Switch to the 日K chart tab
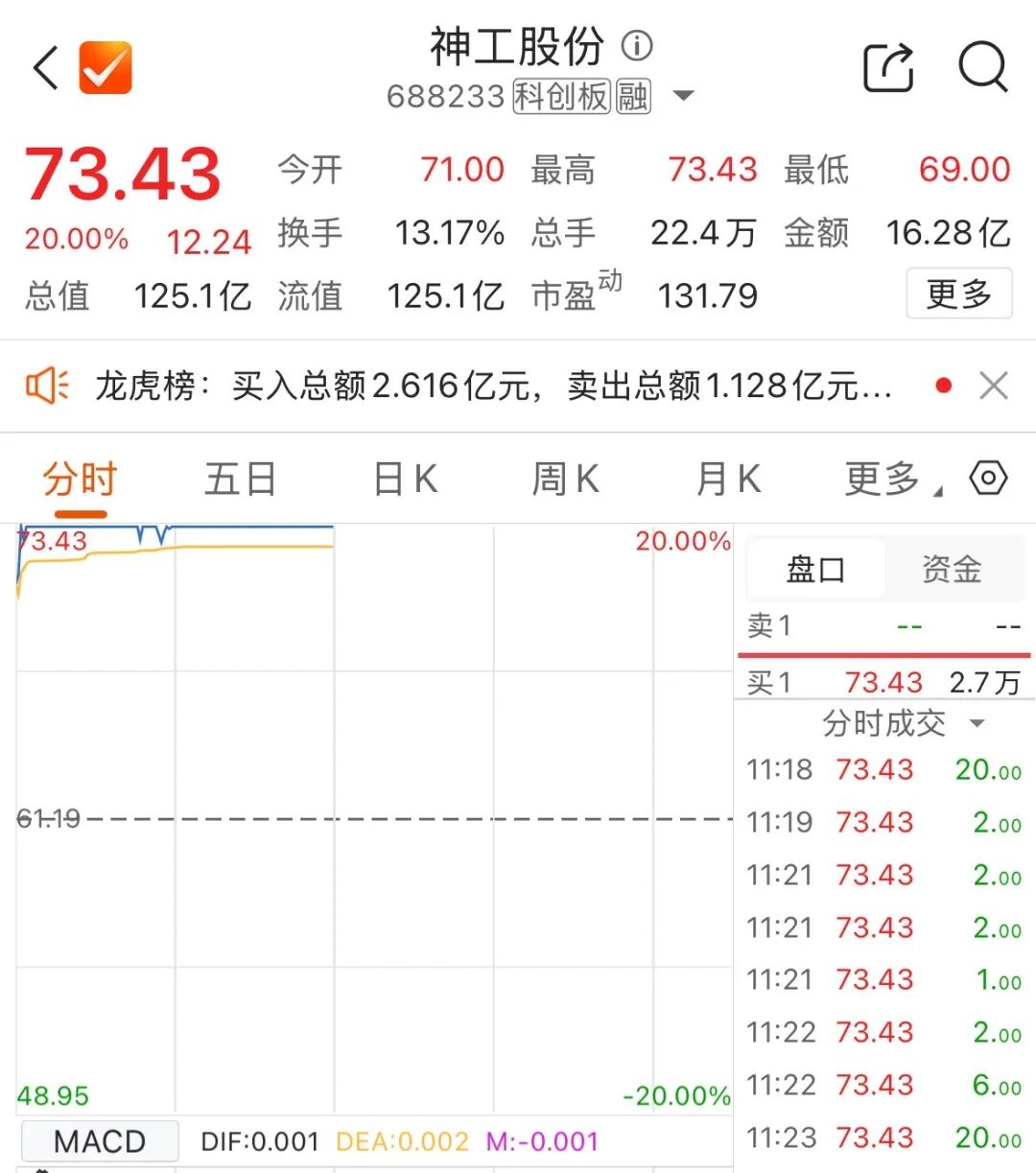The width and height of the screenshot is (1036, 1173). click(x=406, y=479)
